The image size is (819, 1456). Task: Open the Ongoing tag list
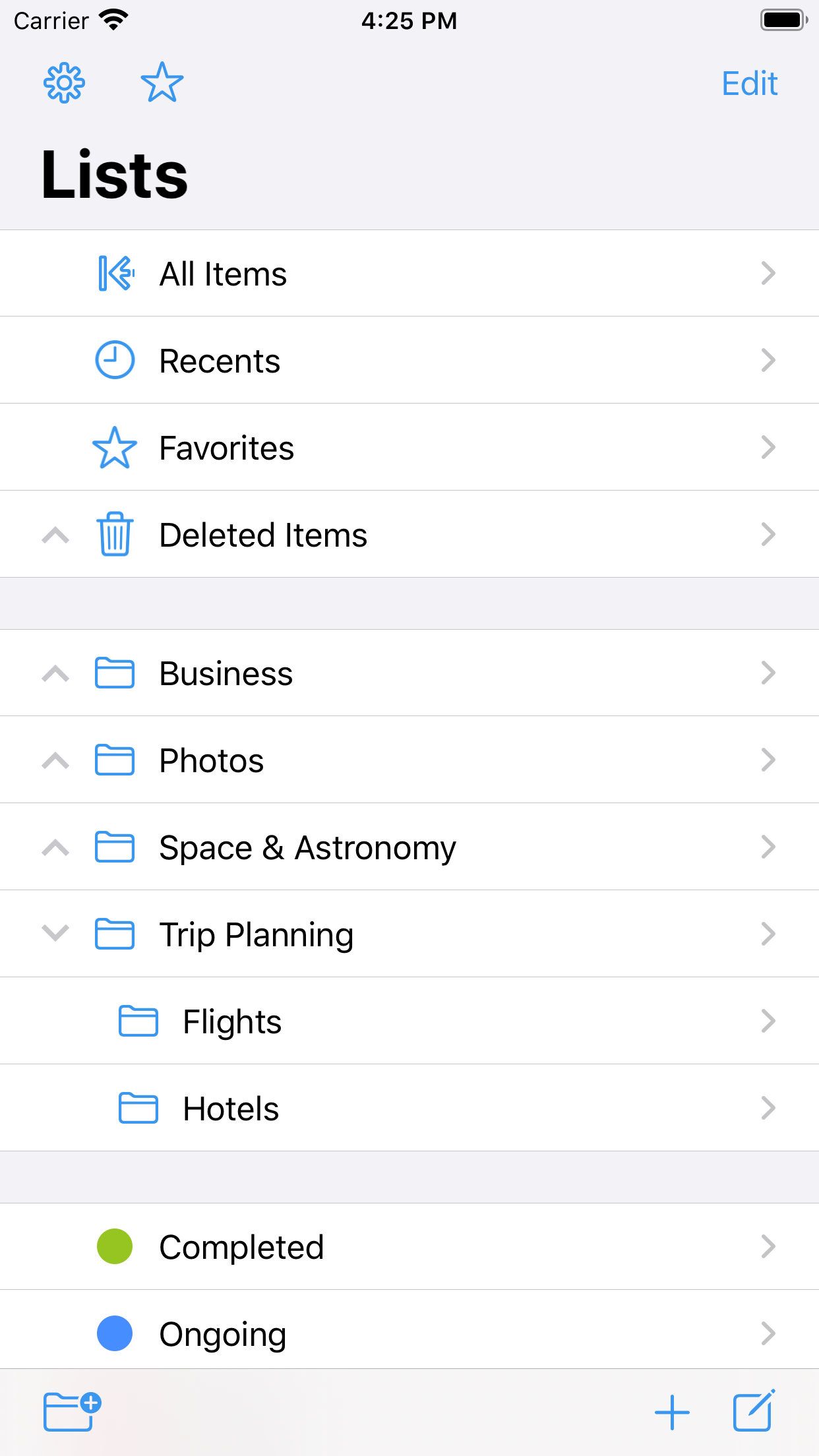coord(409,1334)
